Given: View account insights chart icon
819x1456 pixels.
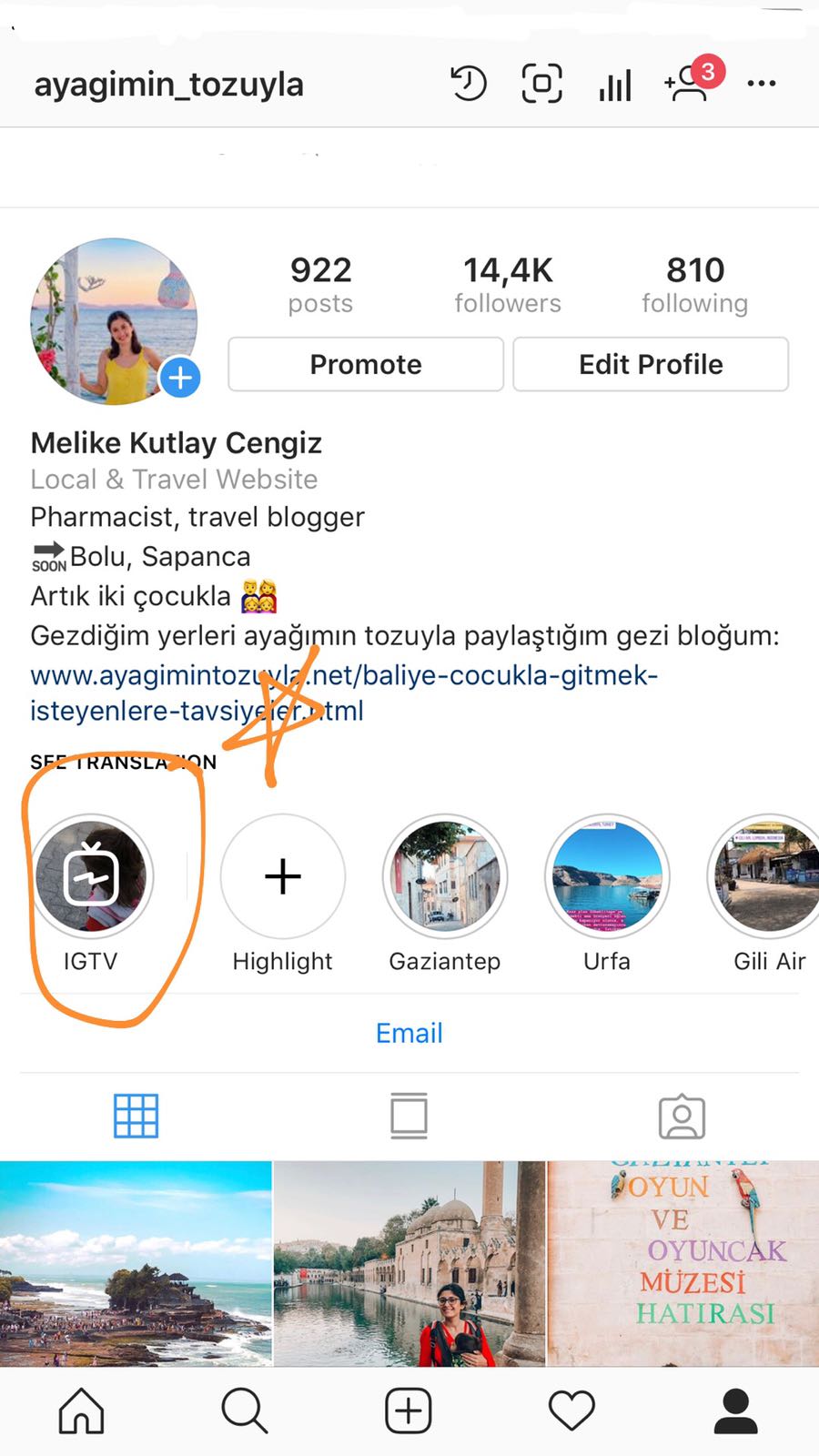Looking at the screenshot, I should pos(615,86).
